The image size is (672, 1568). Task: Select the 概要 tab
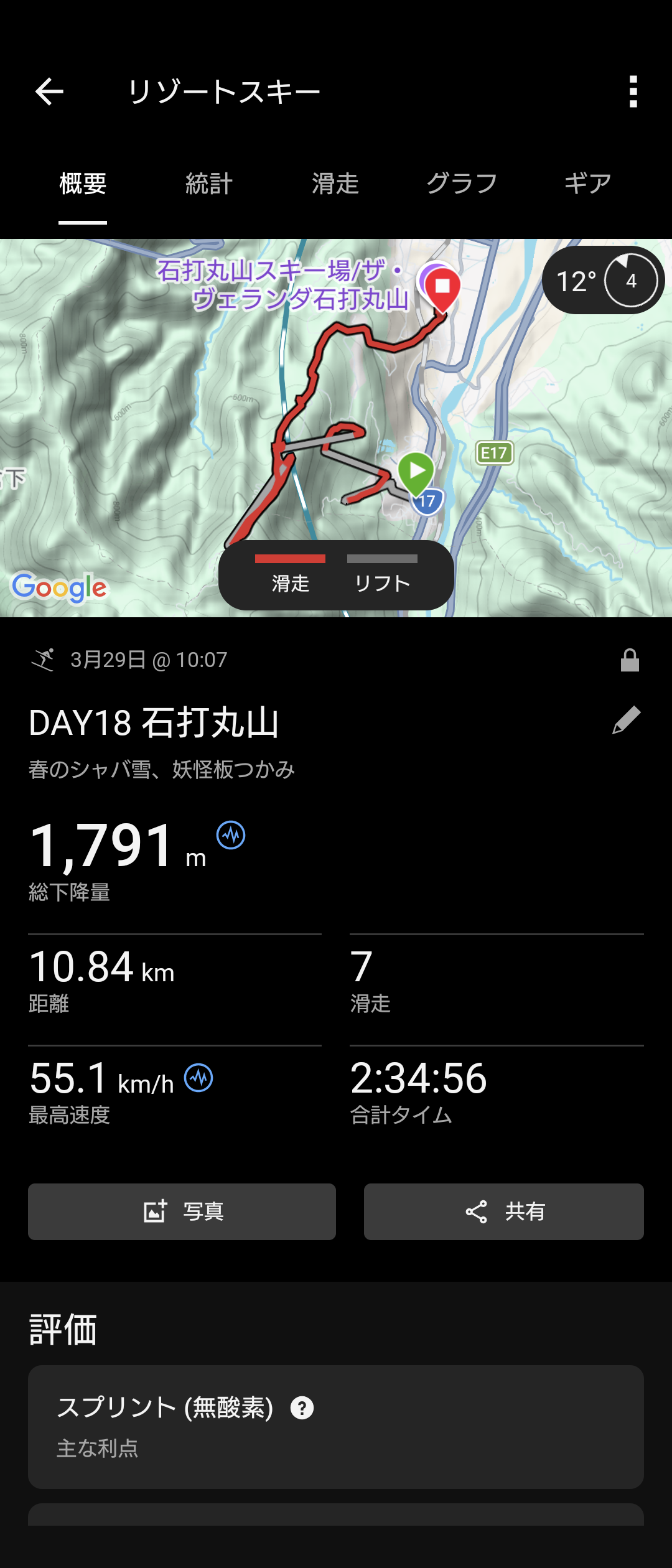[x=83, y=184]
